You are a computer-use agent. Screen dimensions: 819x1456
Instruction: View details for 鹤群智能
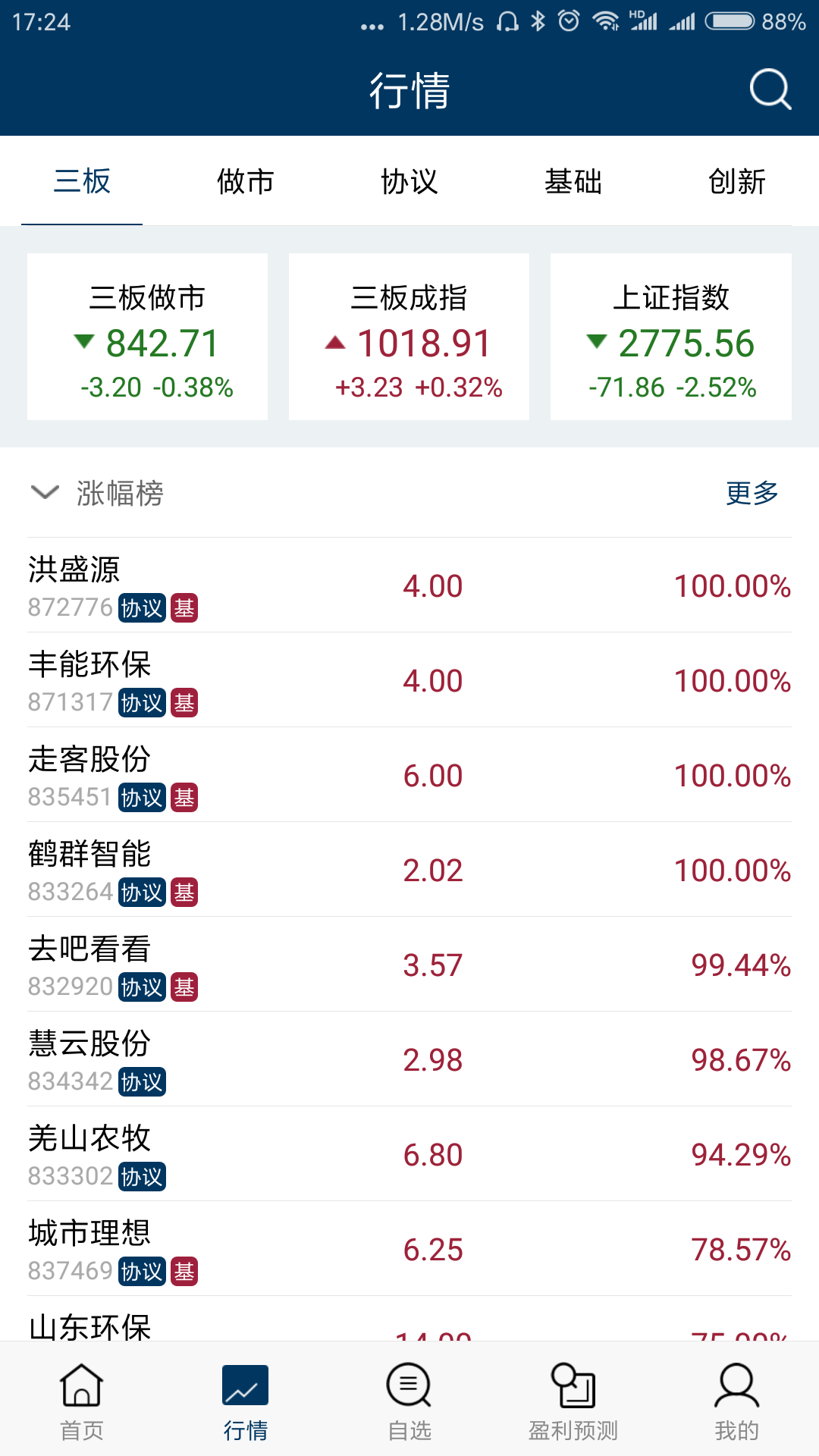click(x=409, y=870)
